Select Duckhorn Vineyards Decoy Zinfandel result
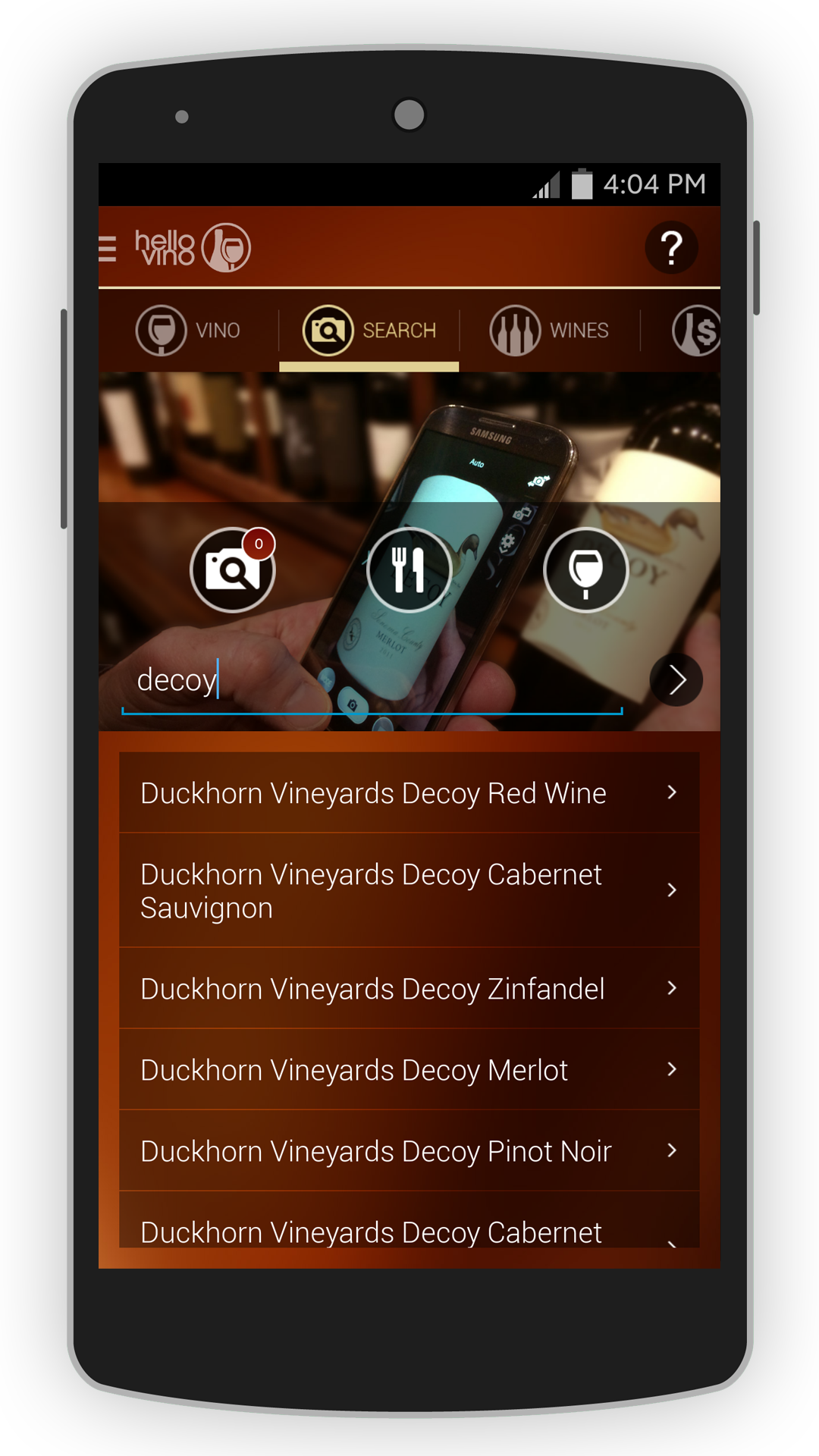 point(409,988)
